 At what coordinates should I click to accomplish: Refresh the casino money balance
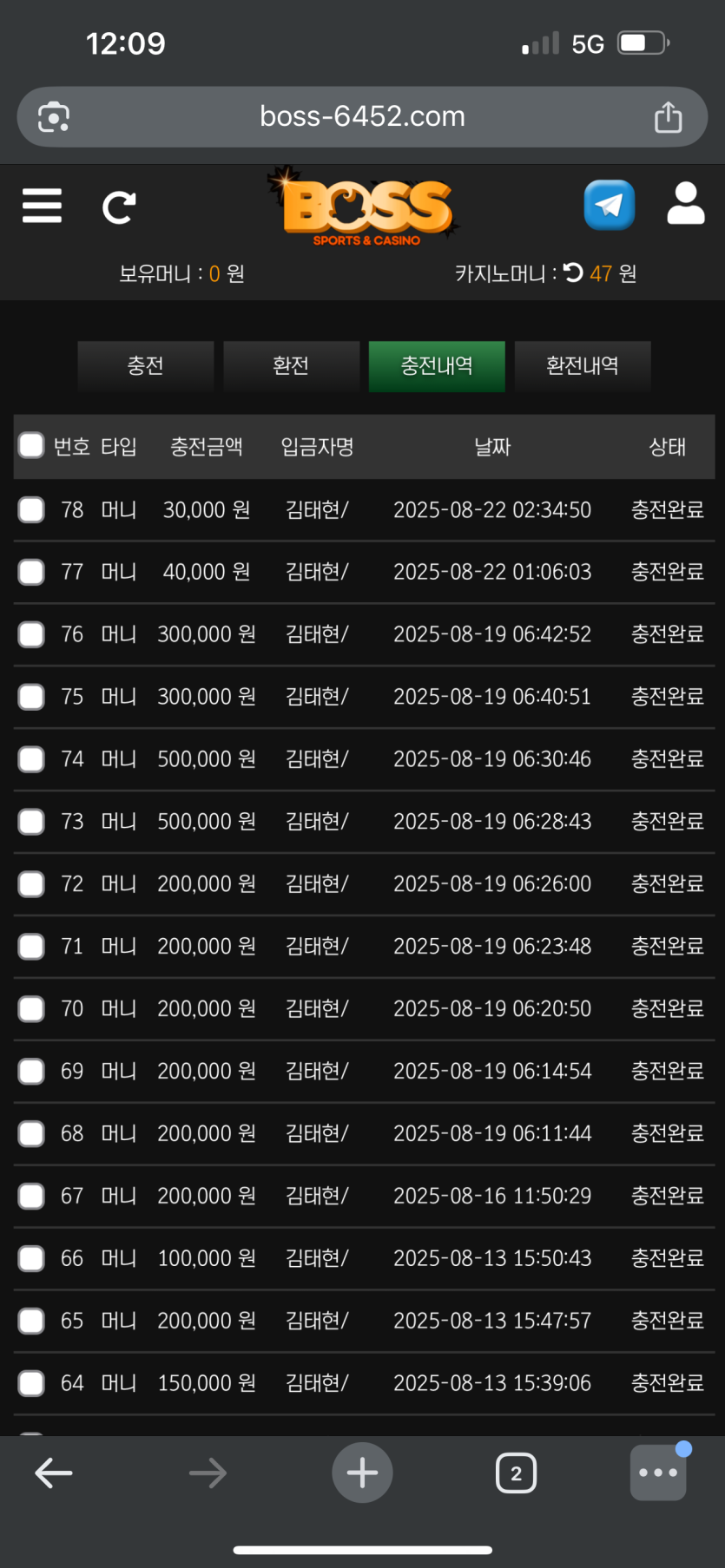pos(573,273)
